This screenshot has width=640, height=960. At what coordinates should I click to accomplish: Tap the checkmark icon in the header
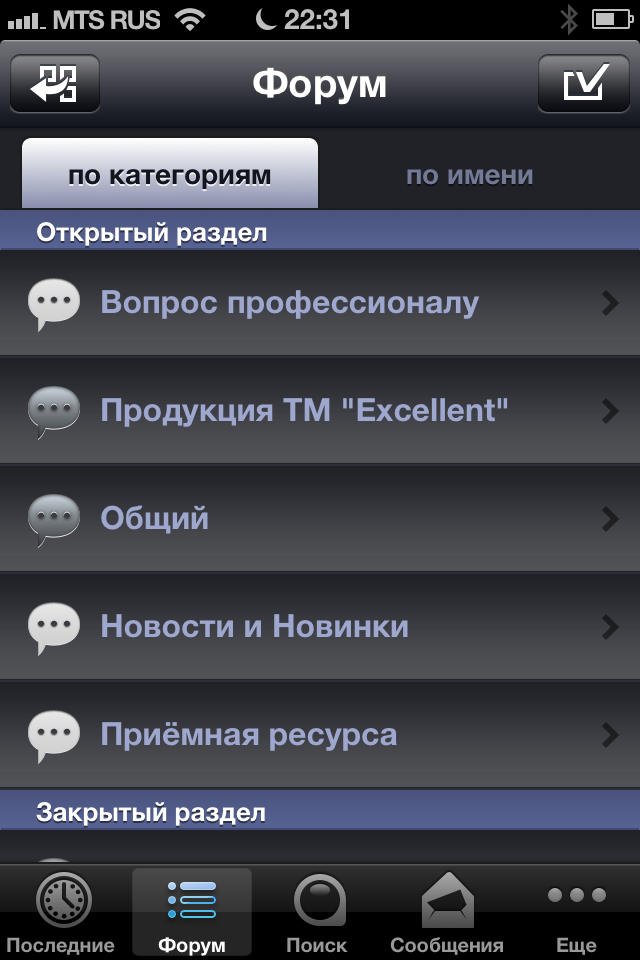tap(584, 84)
